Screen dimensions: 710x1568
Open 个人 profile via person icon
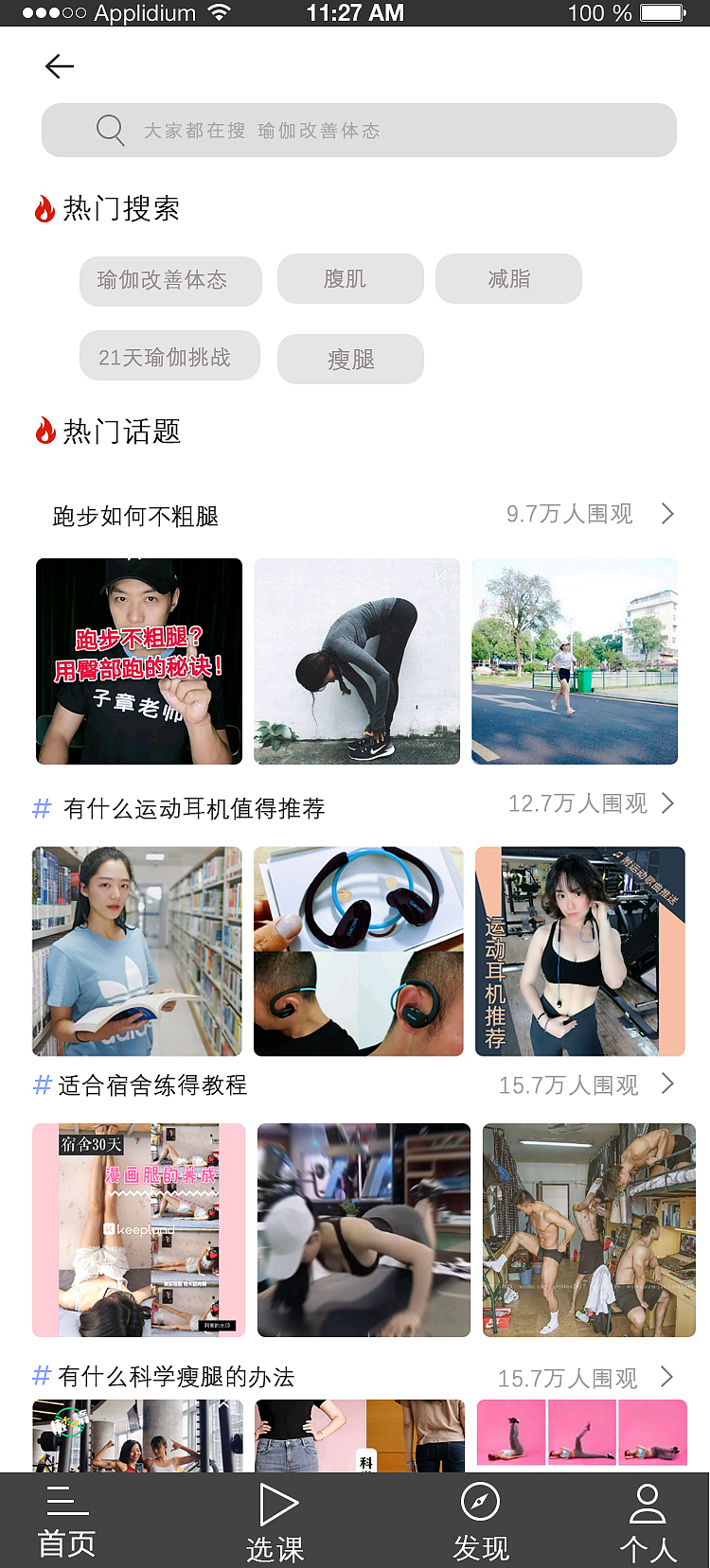[647, 1504]
